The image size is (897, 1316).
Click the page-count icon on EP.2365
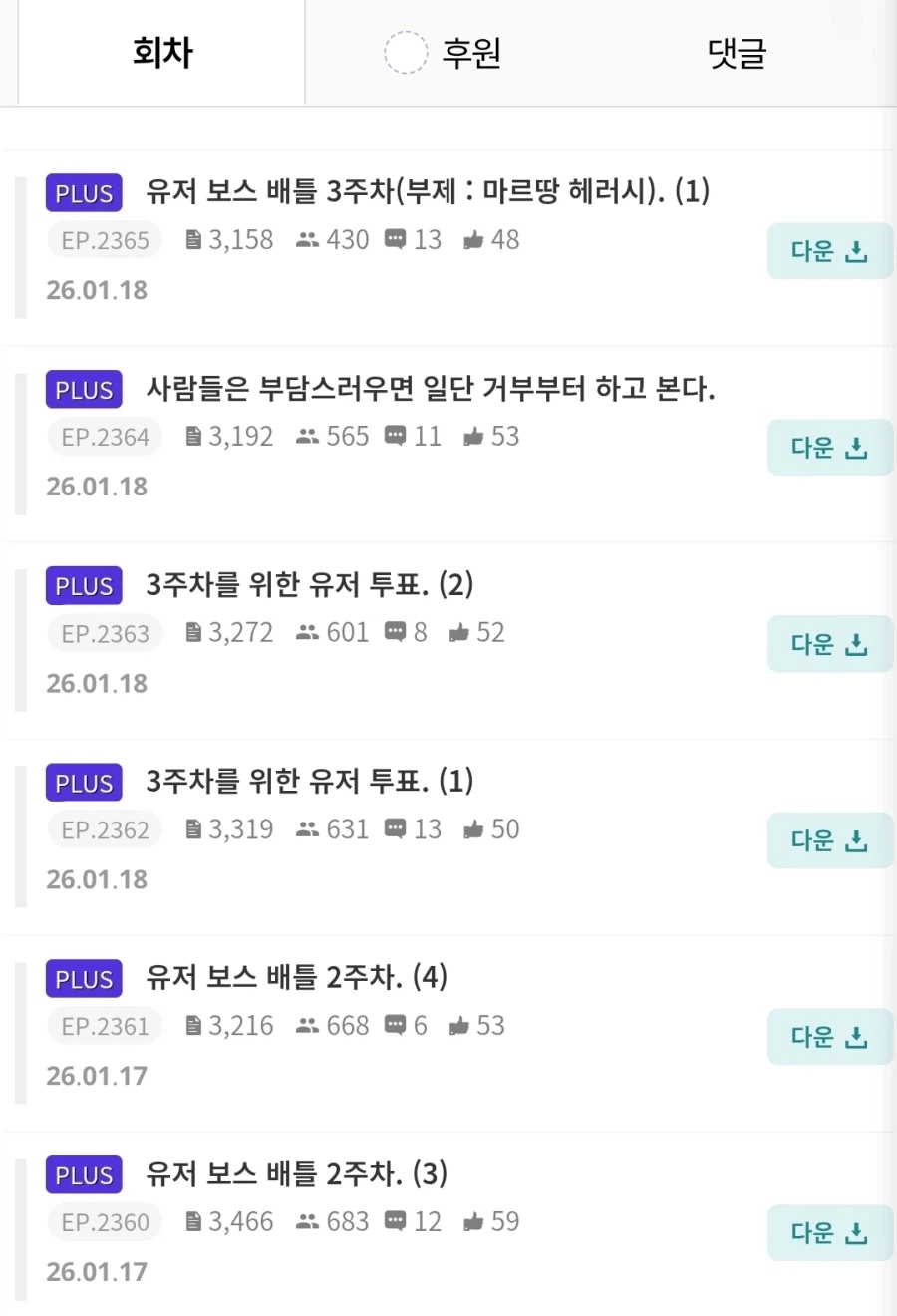point(195,239)
